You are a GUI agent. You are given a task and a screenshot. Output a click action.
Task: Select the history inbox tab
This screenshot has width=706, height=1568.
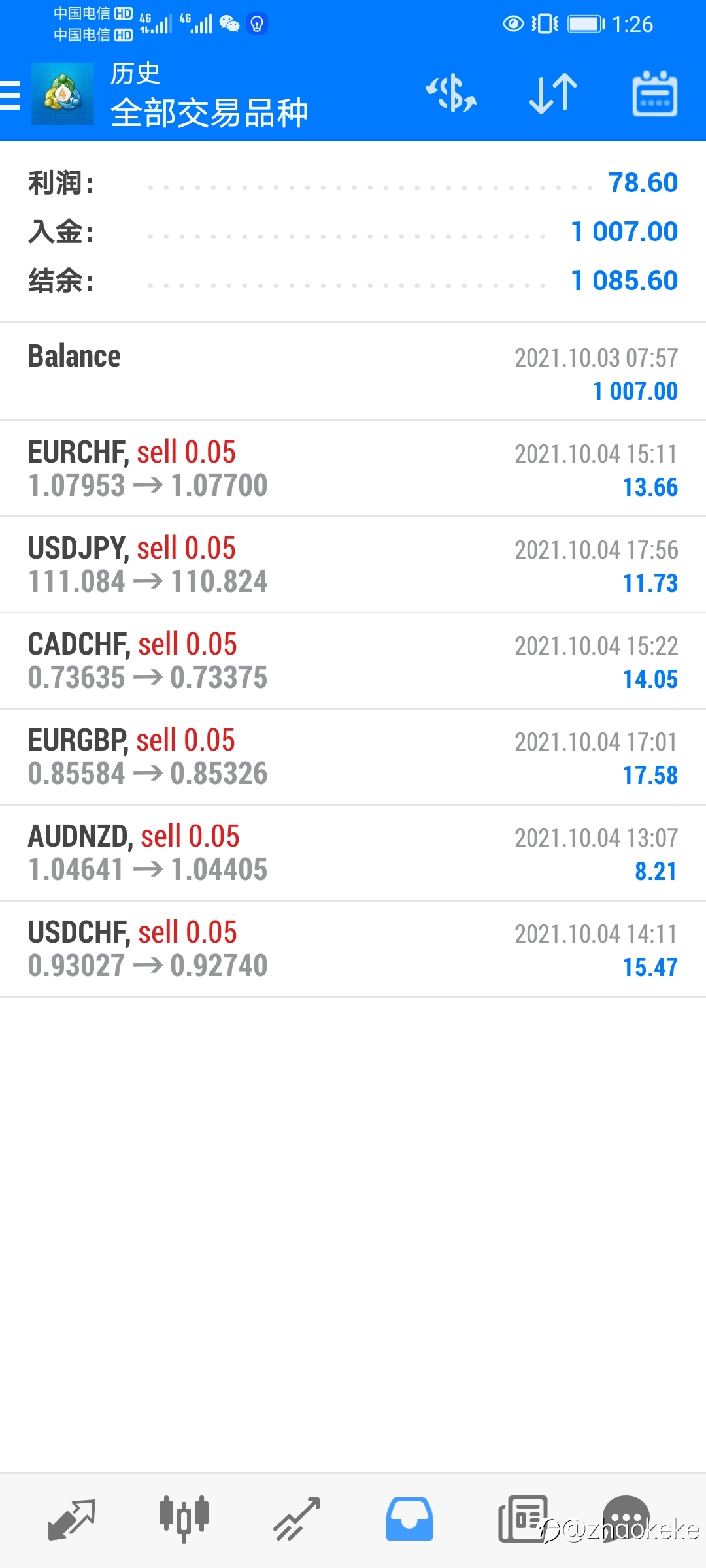(409, 1520)
